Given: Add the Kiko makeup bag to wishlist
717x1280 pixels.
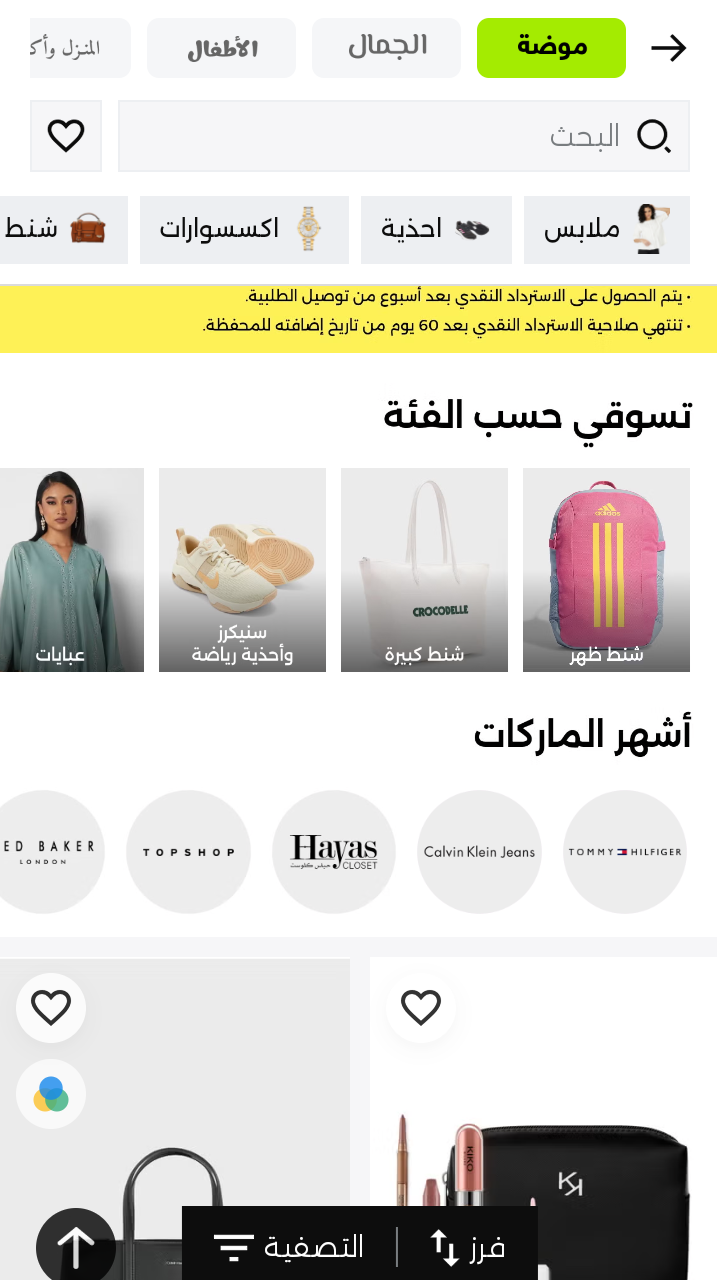Looking at the screenshot, I should pyautogui.click(x=421, y=1007).
